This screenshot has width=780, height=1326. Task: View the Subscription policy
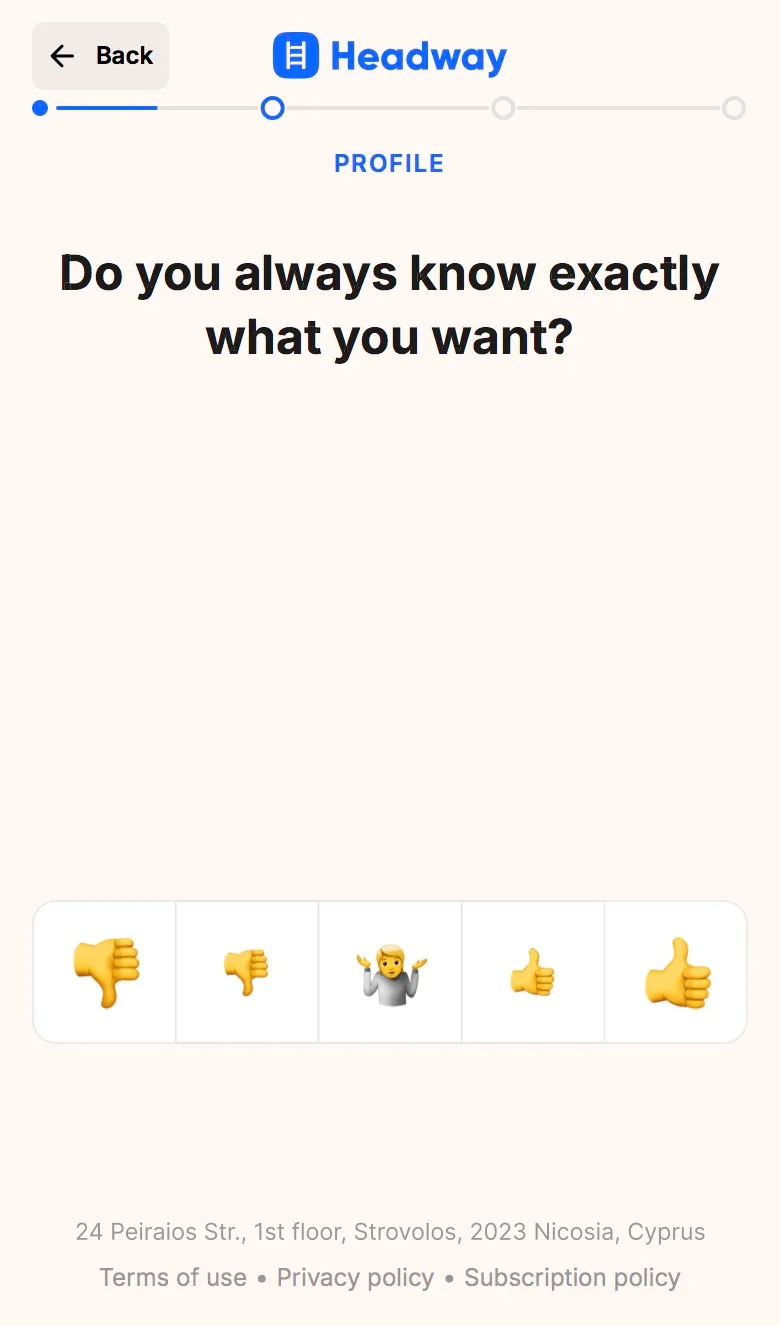pyautogui.click(x=572, y=1277)
